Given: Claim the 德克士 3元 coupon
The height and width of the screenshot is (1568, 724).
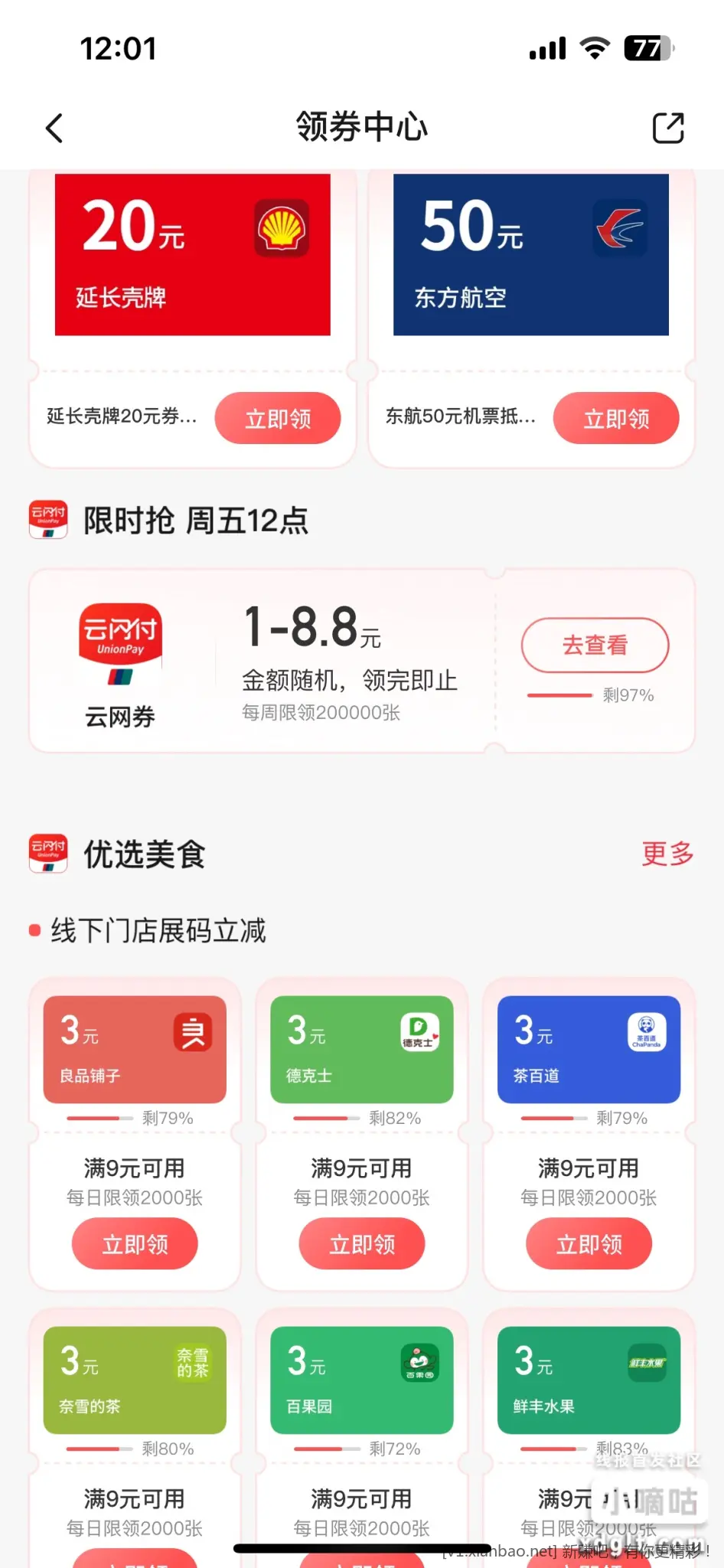Looking at the screenshot, I should coord(361,1244).
